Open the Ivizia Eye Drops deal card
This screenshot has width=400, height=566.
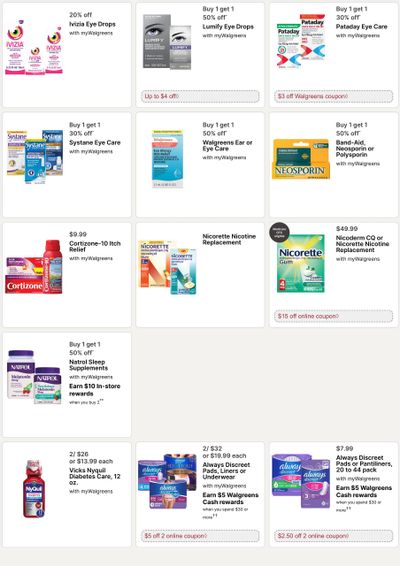[67, 55]
